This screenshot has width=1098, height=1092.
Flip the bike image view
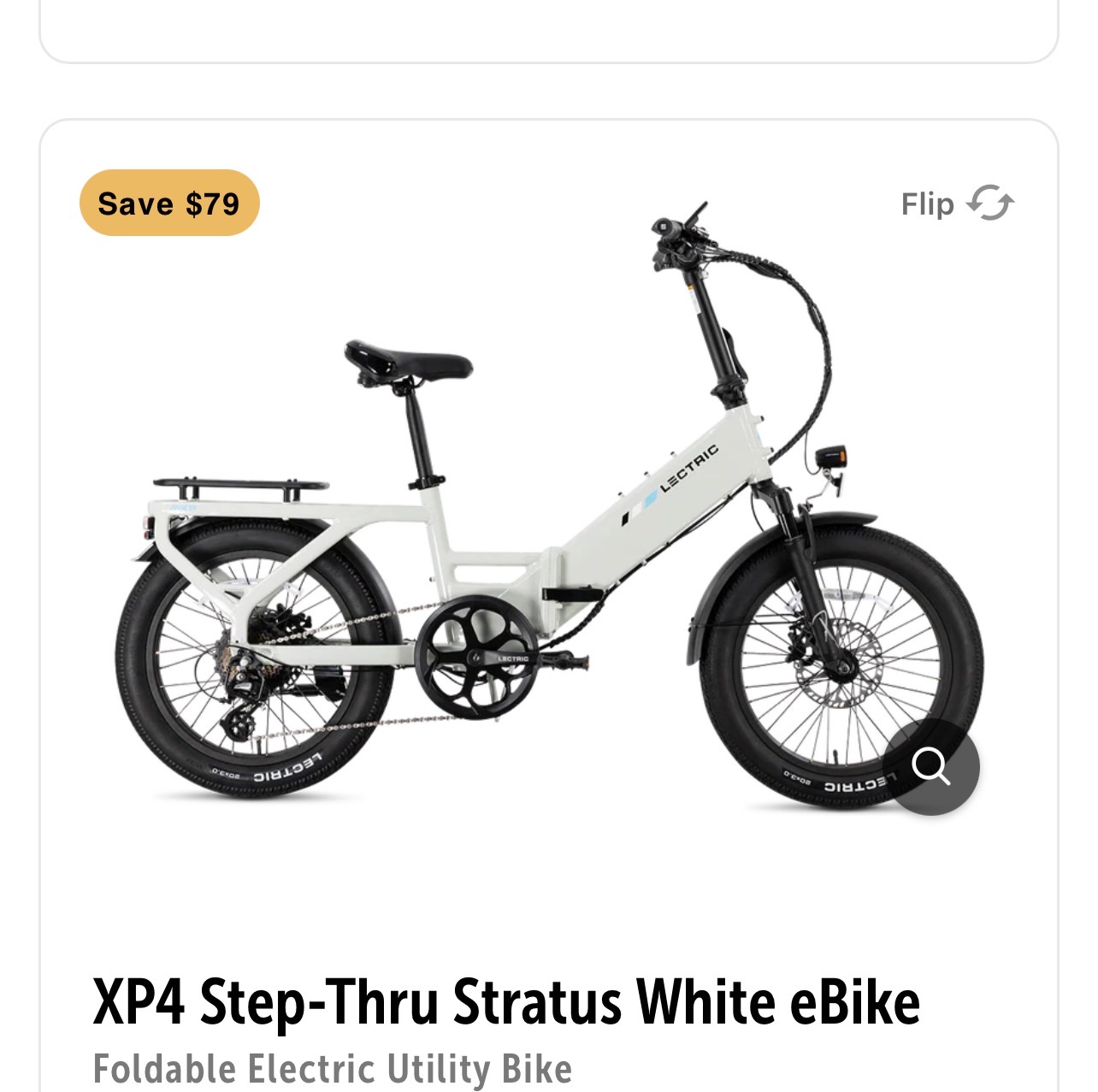click(x=958, y=204)
